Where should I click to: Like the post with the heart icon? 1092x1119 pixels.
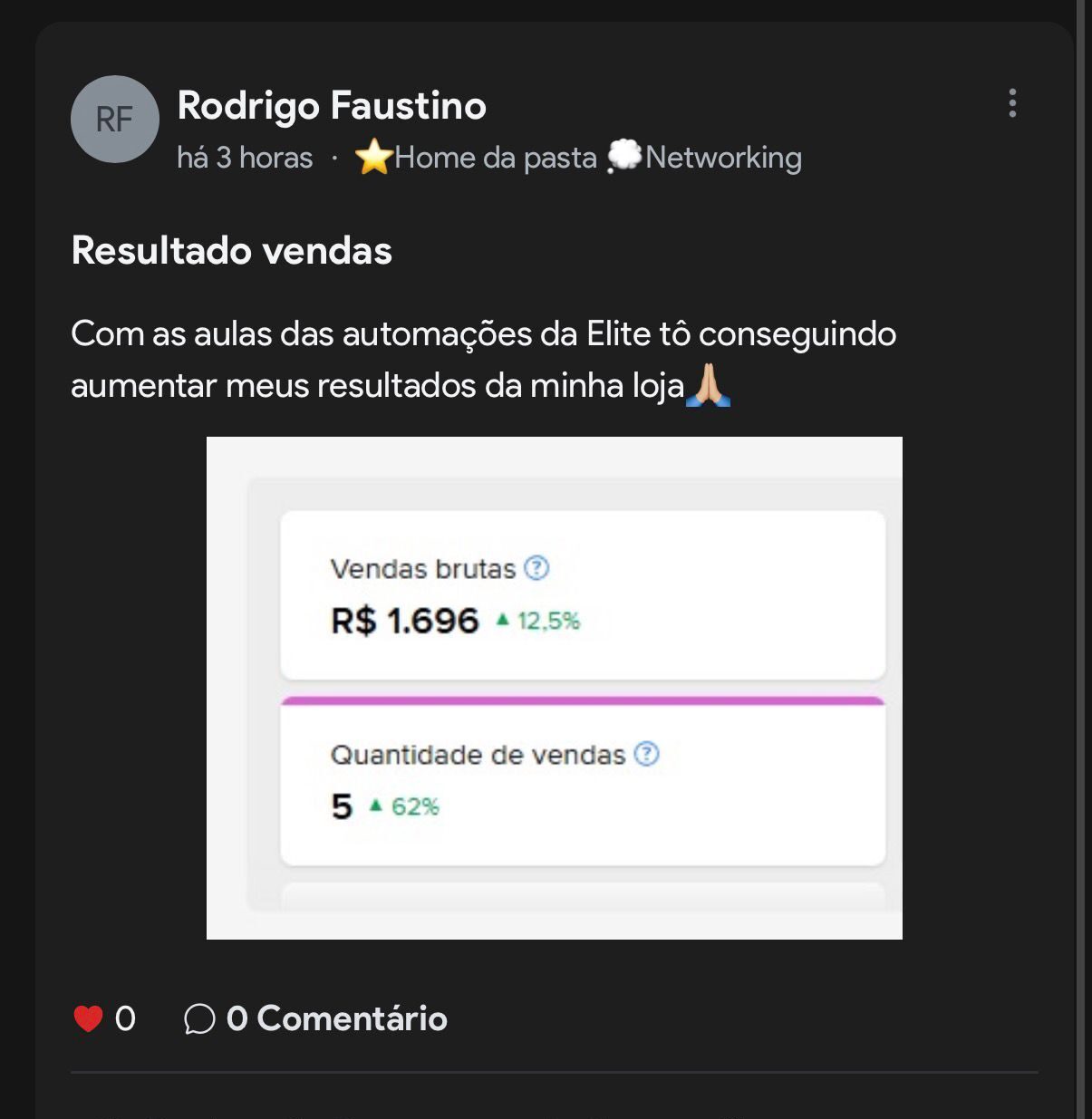click(x=88, y=1018)
